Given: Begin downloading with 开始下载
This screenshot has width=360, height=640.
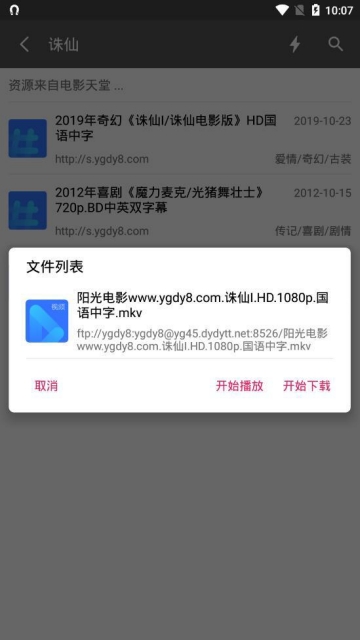Looking at the screenshot, I should pyautogui.click(x=307, y=386).
